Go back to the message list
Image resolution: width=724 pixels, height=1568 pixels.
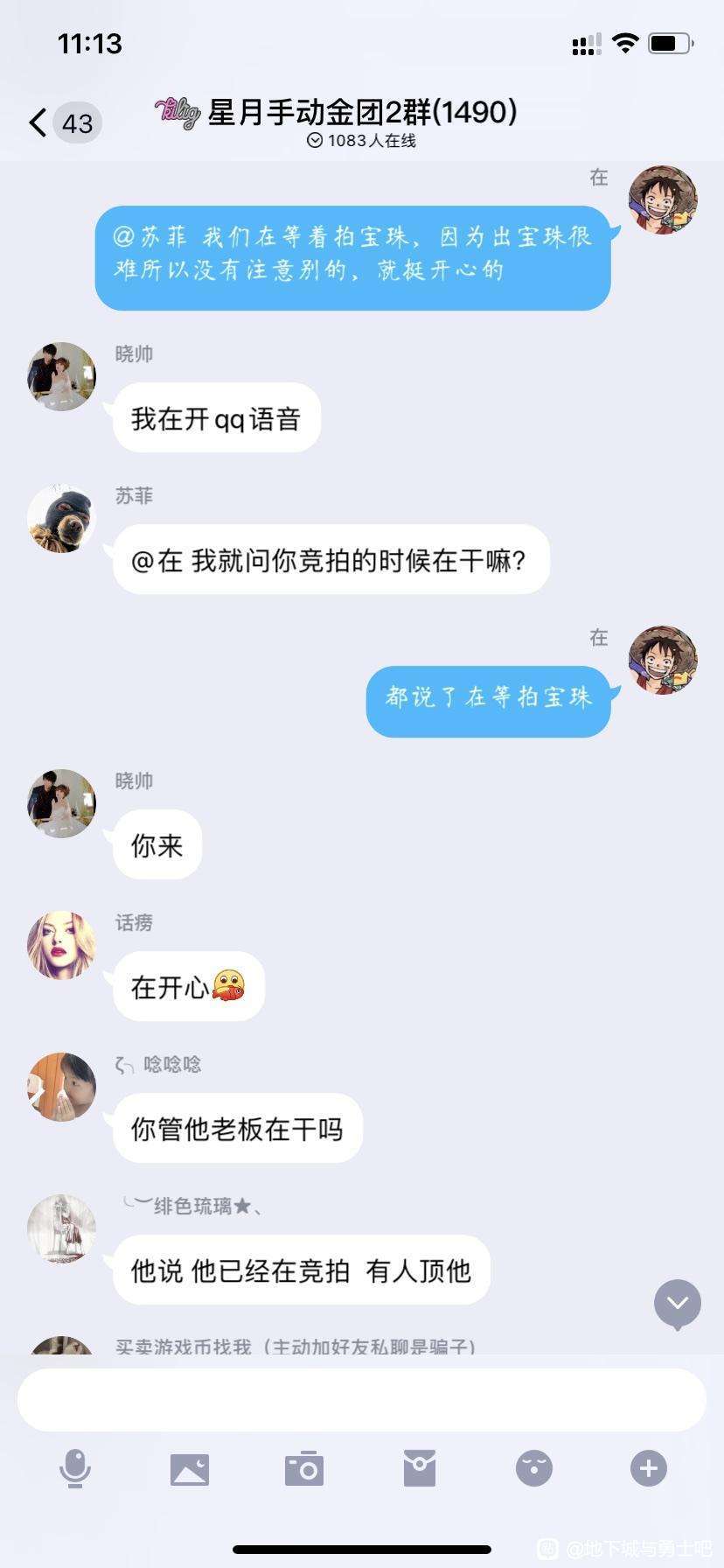point(38,122)
